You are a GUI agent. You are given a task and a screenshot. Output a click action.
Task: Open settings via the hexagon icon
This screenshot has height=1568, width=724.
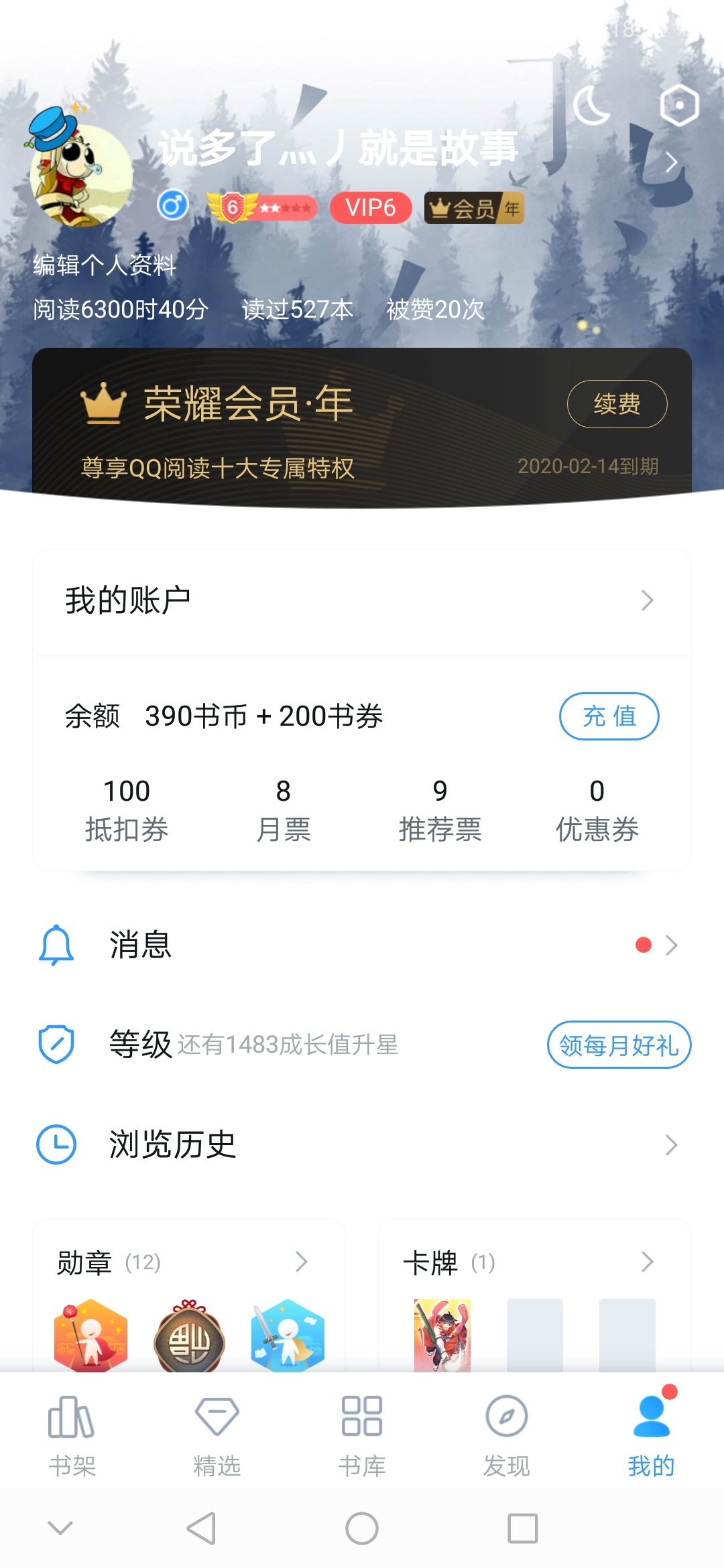[x=679, y=106]
